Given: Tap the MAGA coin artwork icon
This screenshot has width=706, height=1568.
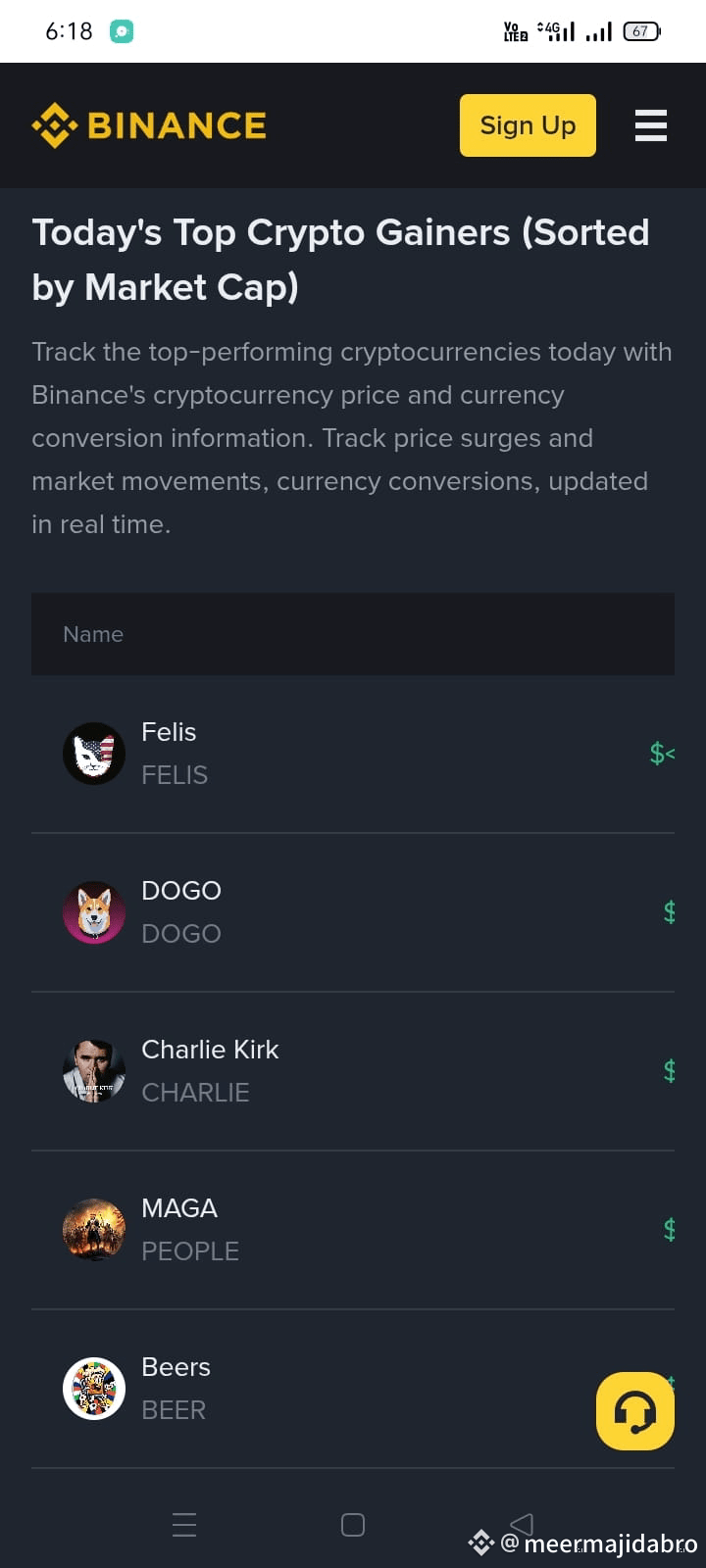Looking at the screenshot, I should tap(94, 1230).
